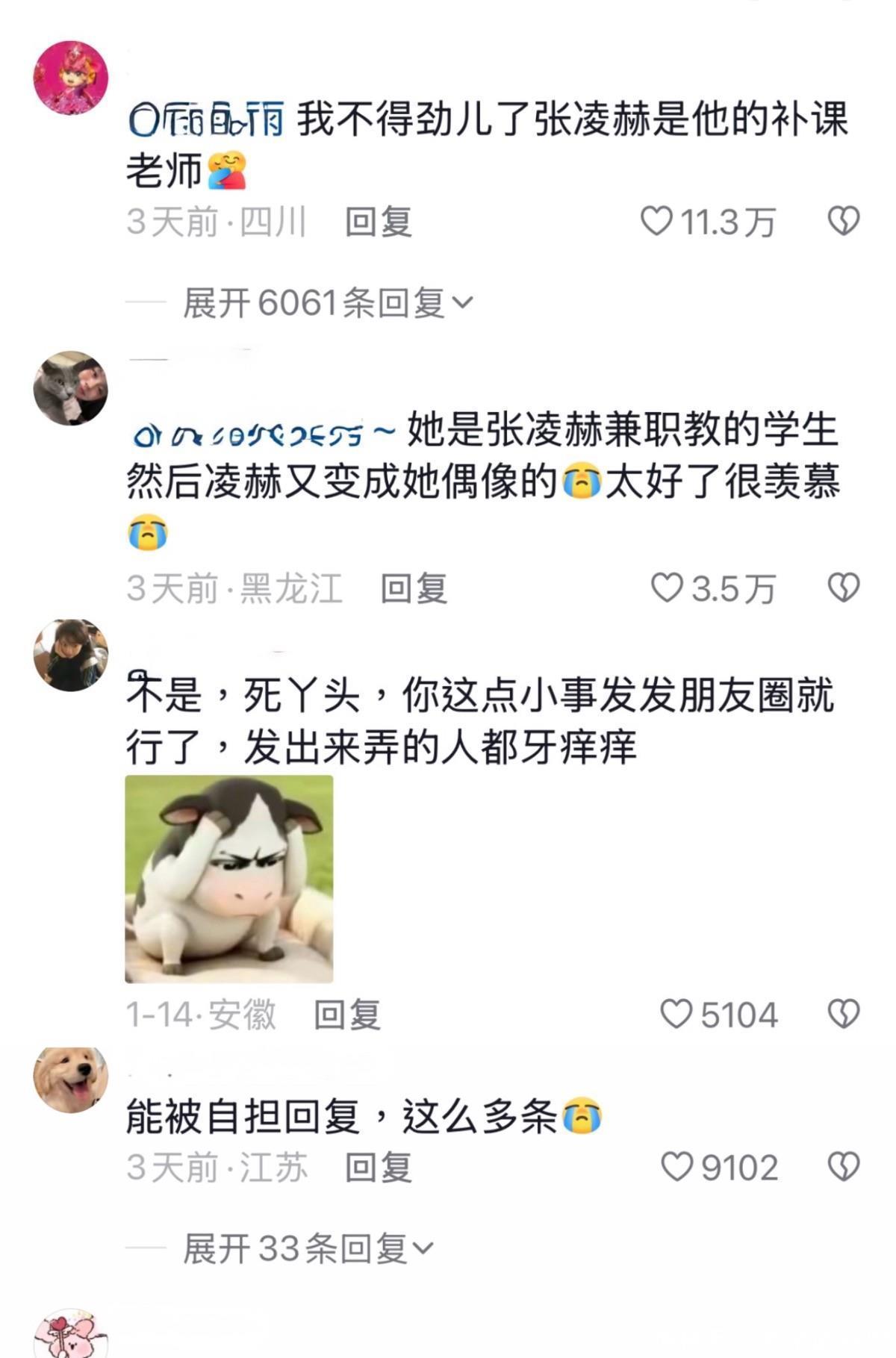Image resolution: width=896 pixels, height=1358 pixels.
Task: Reply to the 江苏 comment
Action: click(x=379, y=1167)
